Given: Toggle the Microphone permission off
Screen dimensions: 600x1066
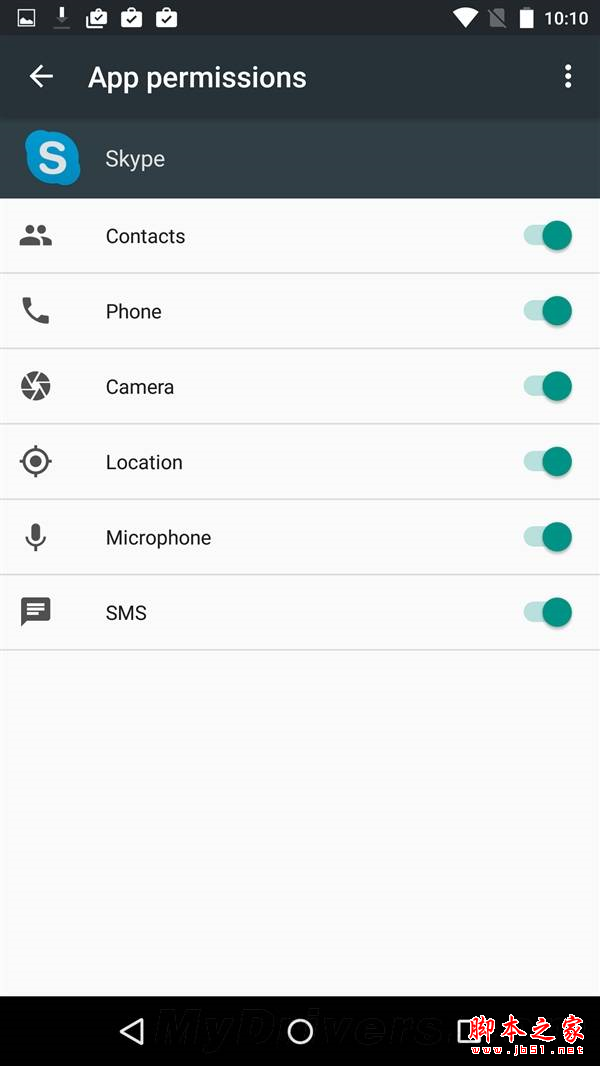Looking at the screenshot, I should (x=548, y=537).
